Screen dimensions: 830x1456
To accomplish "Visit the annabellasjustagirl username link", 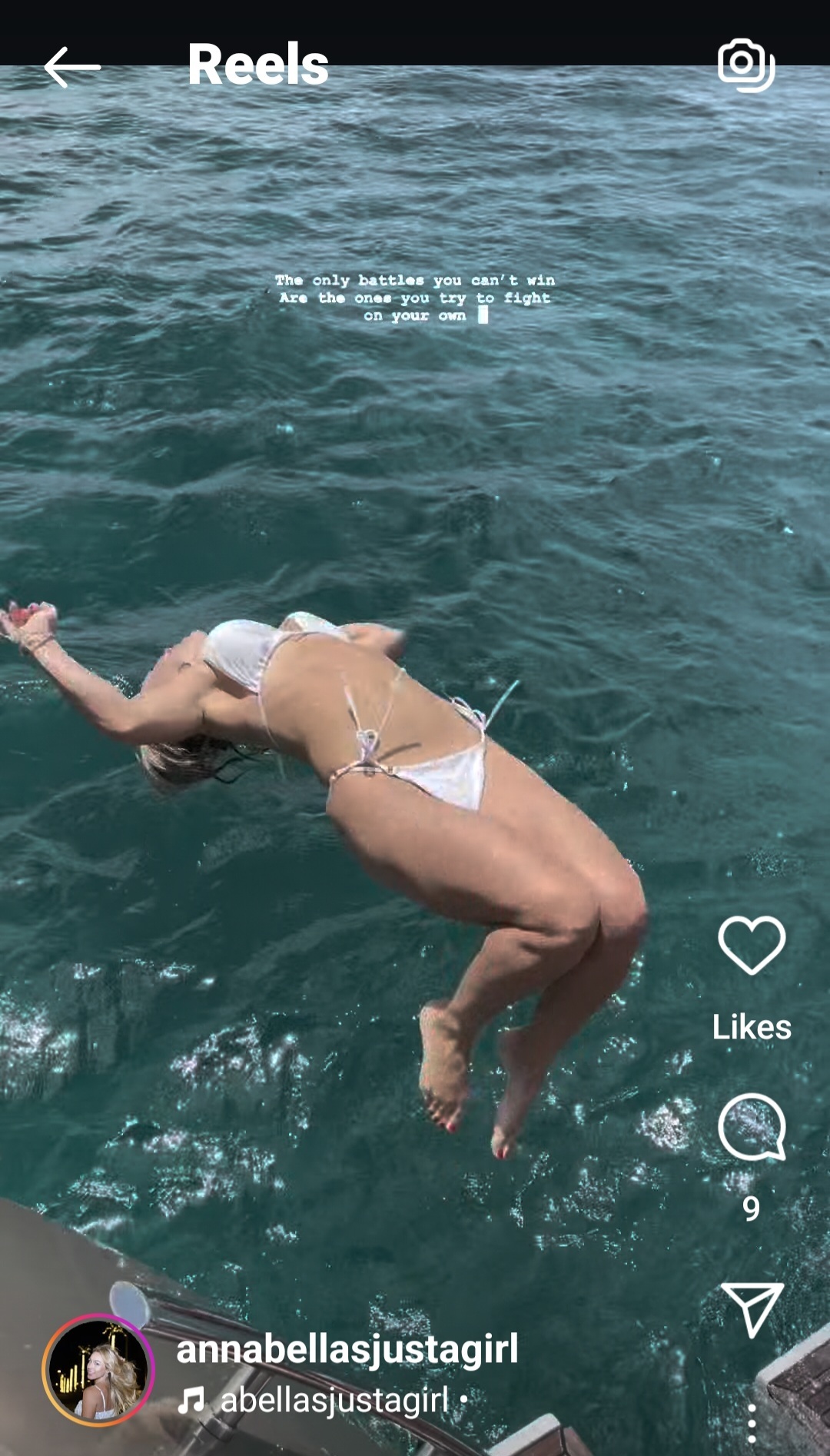I will pyautogui.click(x=347, y=1349).
